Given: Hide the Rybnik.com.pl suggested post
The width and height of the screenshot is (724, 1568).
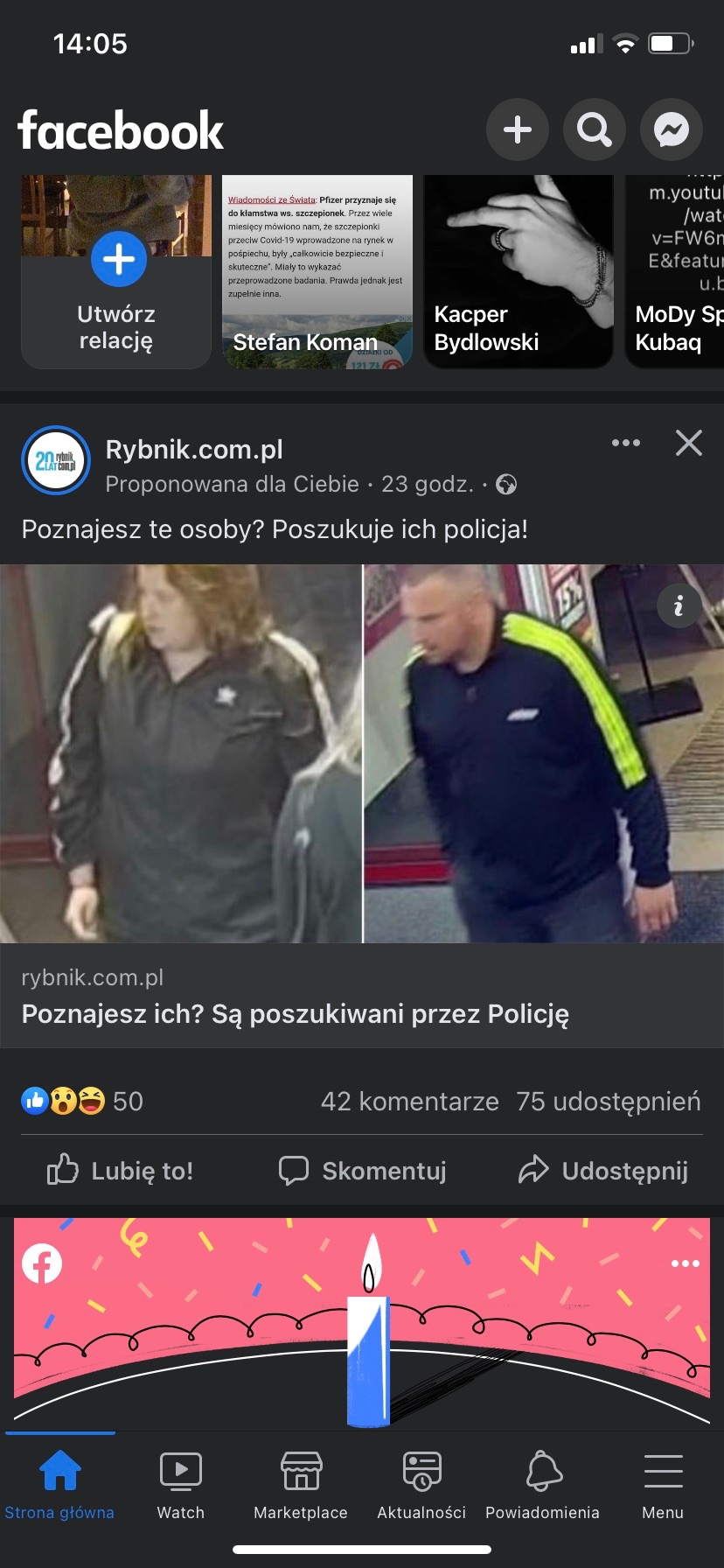Looking at the screenshot, I should [x=689, y=443].
